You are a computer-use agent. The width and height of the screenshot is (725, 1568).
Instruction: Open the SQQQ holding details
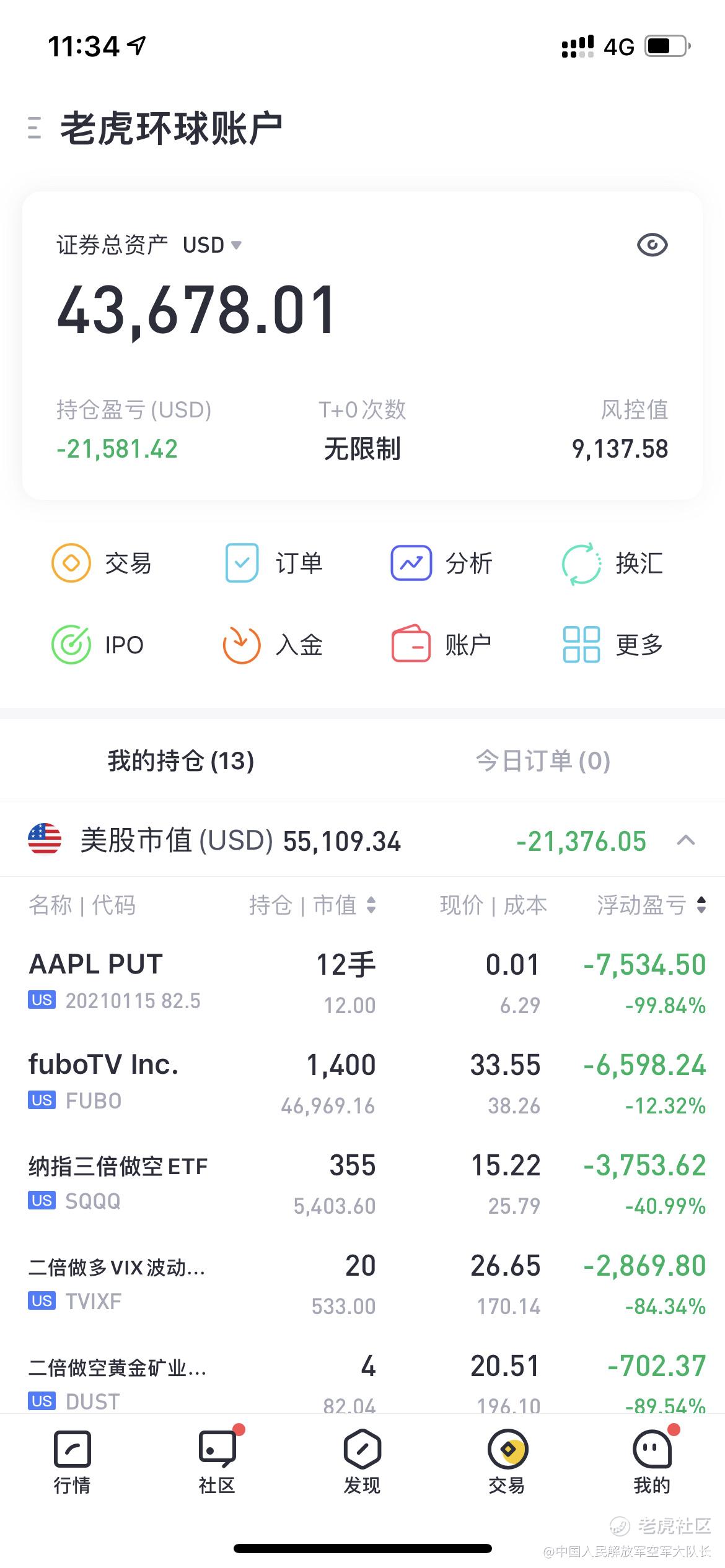point(362,1183)
